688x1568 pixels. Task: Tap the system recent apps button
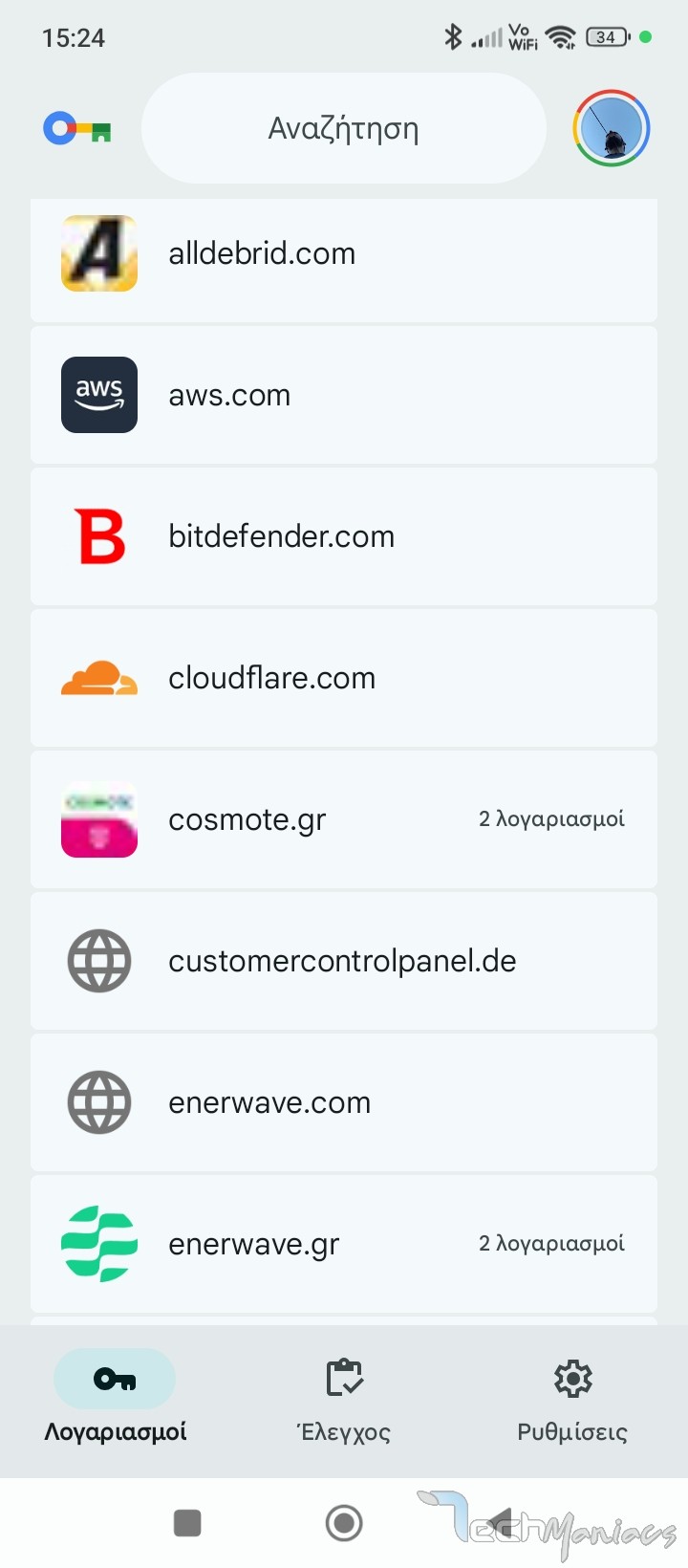[187, 1522]
